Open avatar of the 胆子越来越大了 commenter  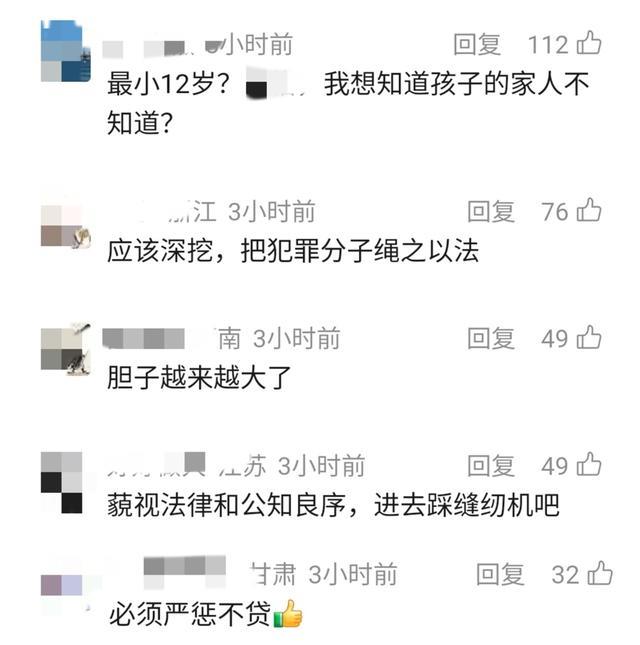pos(65,350)
